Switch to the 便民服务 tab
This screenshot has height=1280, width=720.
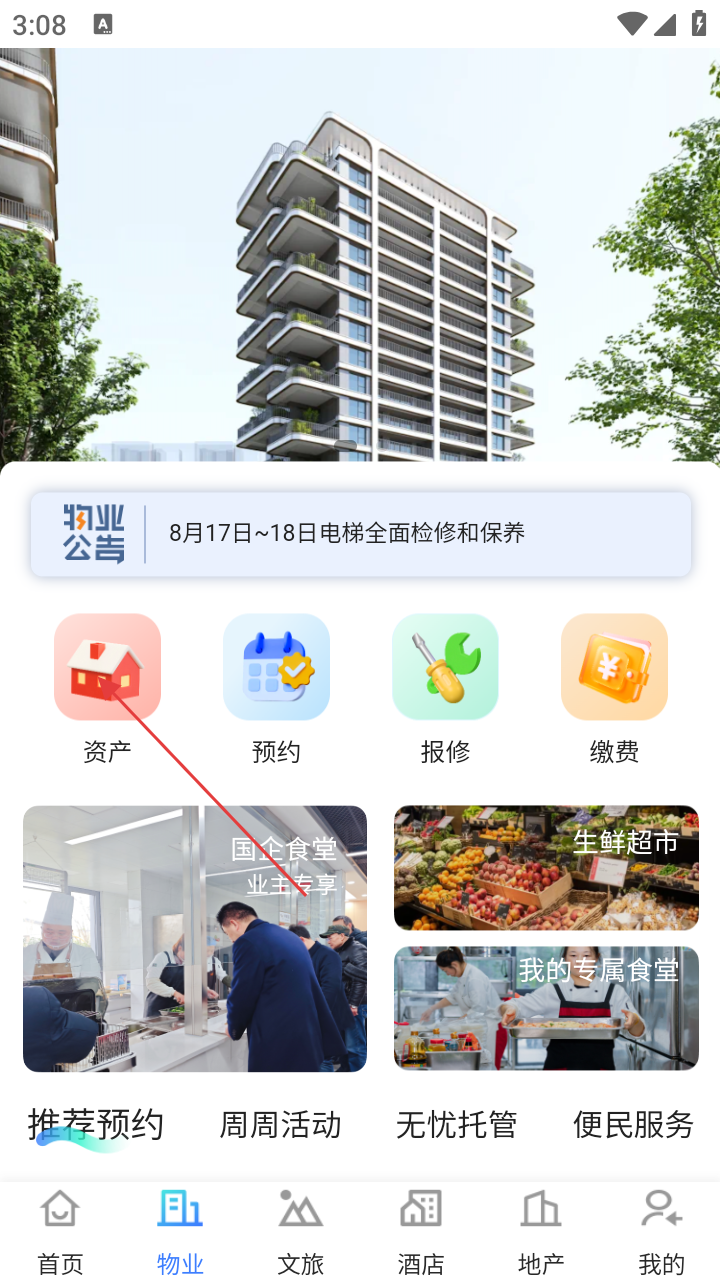click(633, 1125)
